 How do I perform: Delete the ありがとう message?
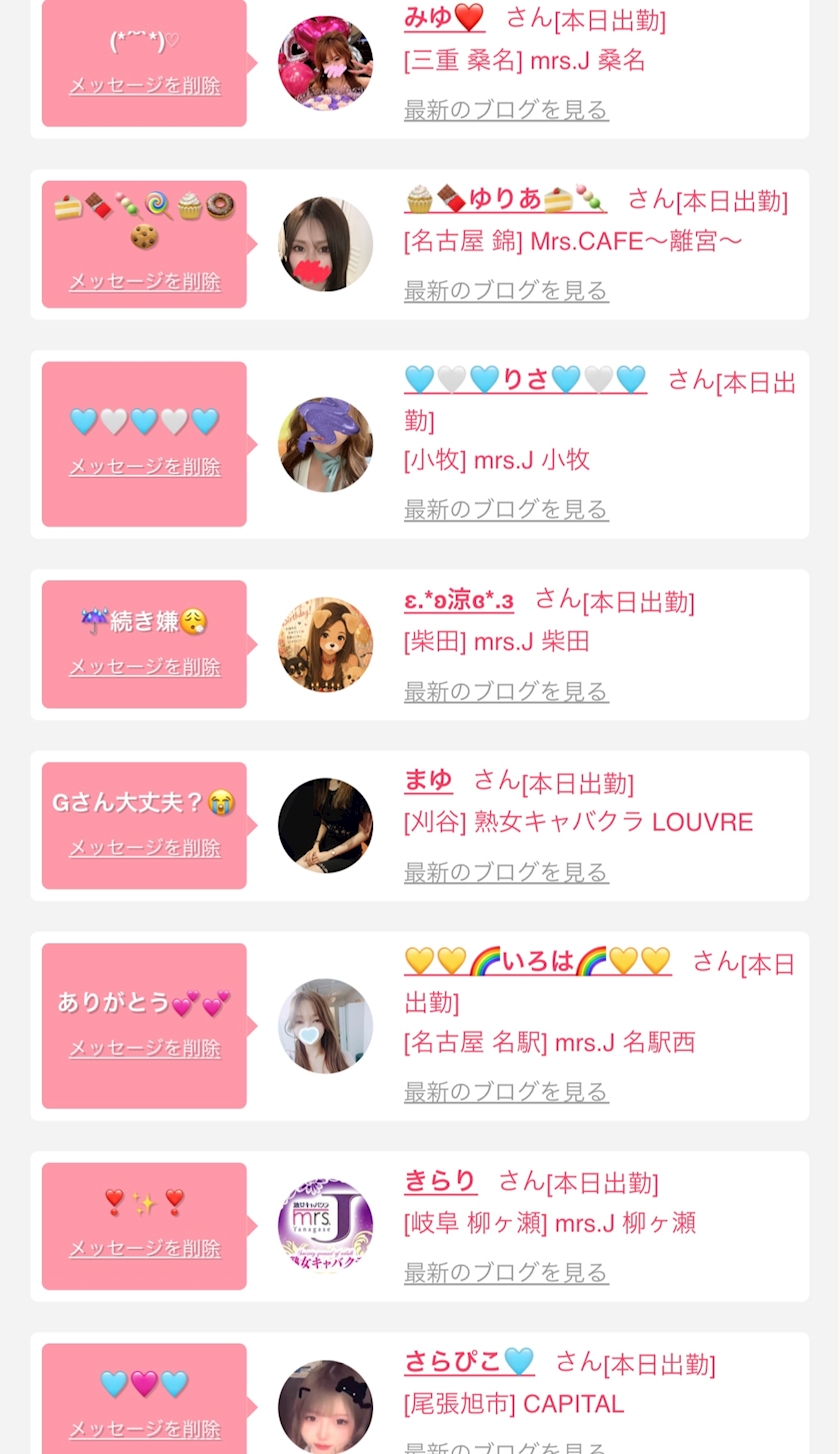point(144,1049)
